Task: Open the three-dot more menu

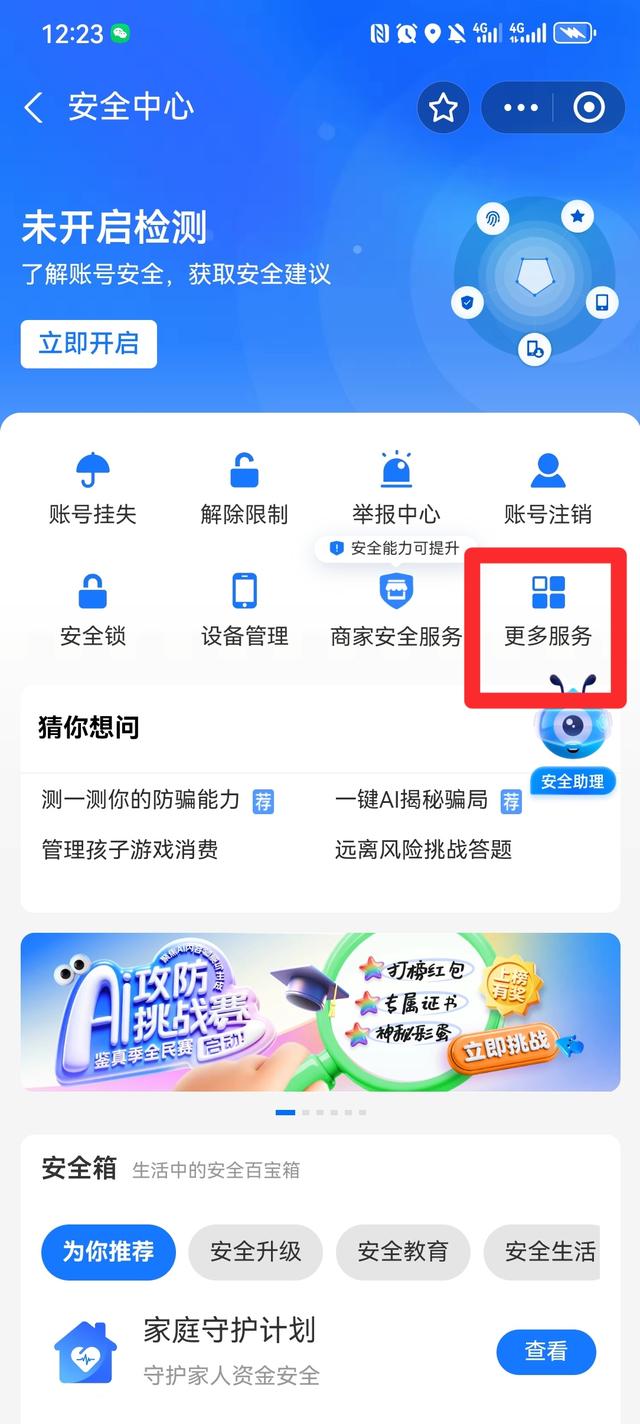Action: coord(521,108)
